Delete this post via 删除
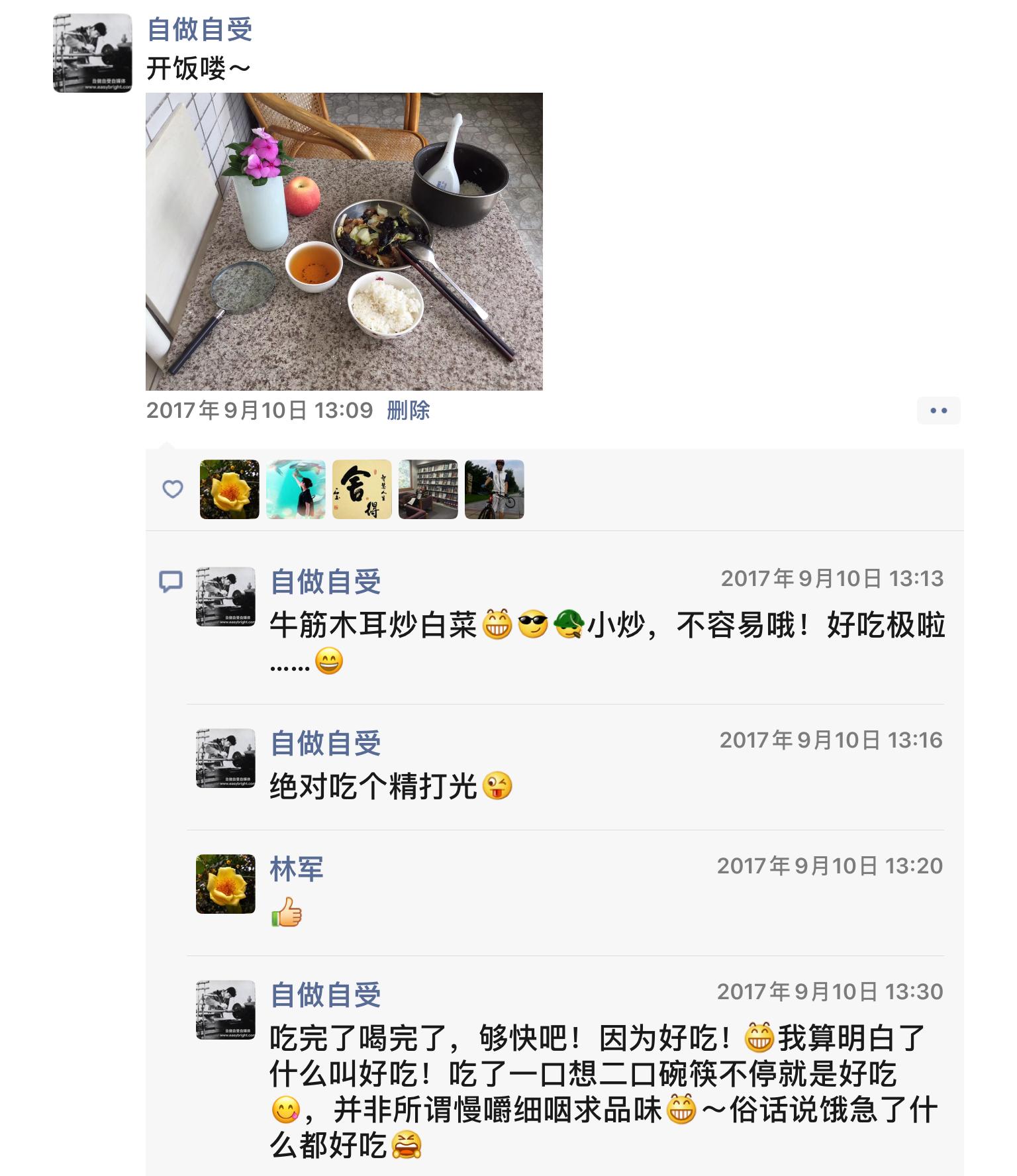The height and width of the screenshot is (1176, 1017). coord(408,411)
